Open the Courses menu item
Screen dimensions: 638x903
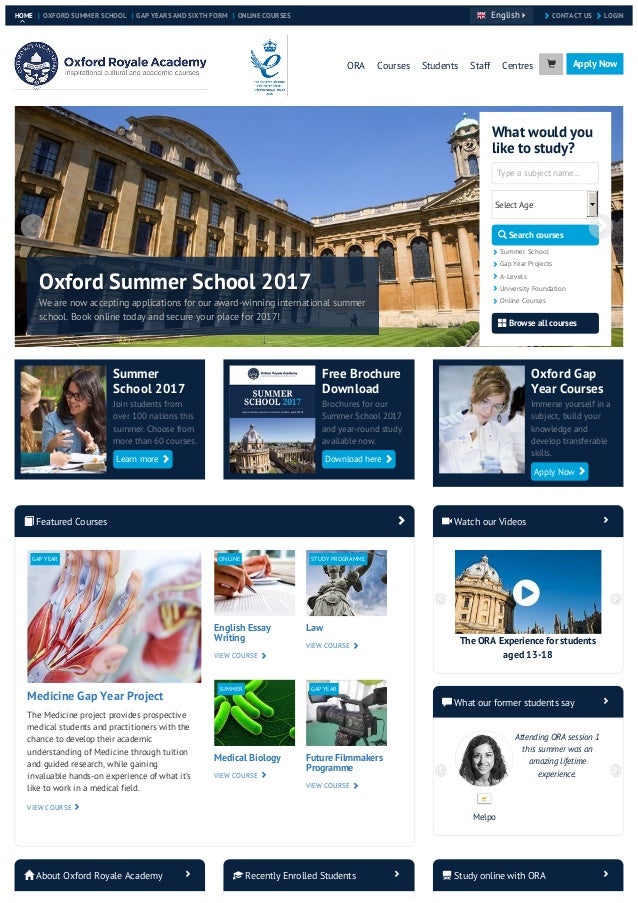point(393,66)
